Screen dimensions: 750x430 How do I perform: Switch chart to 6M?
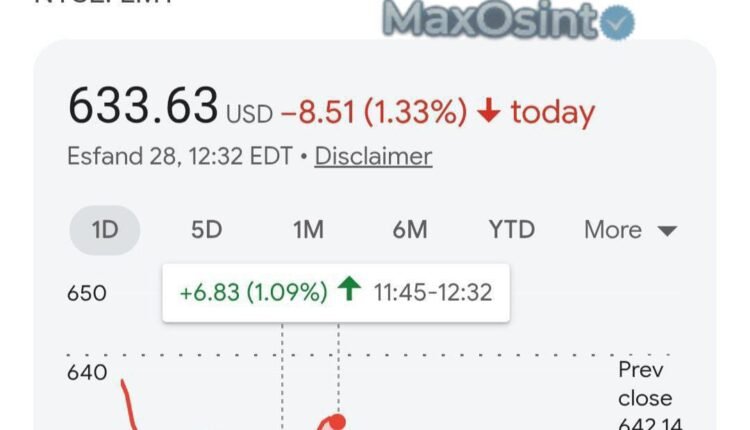click(x=410, y=230)
